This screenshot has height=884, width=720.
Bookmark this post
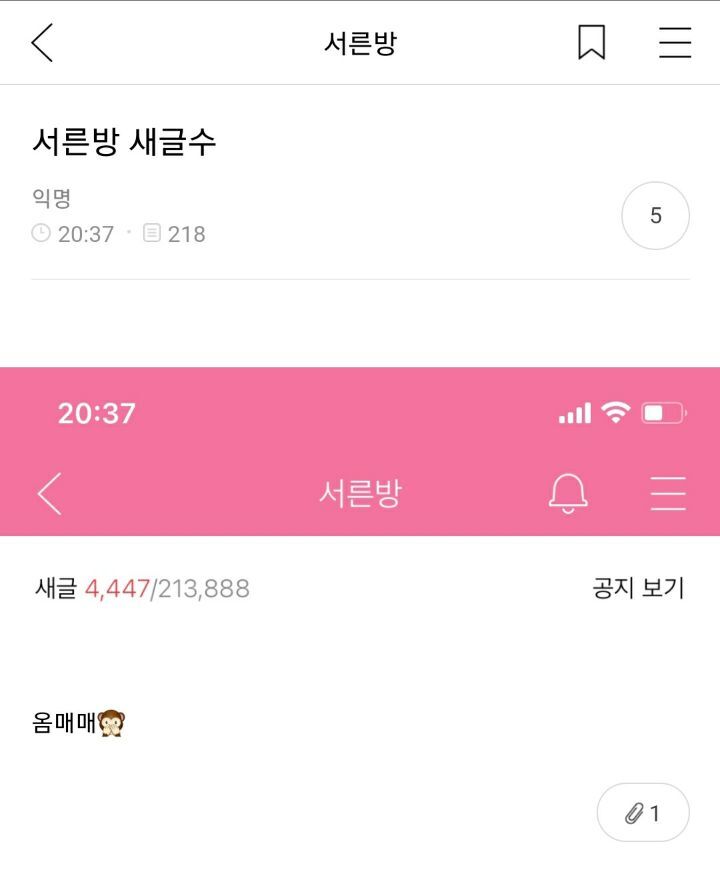591,43
